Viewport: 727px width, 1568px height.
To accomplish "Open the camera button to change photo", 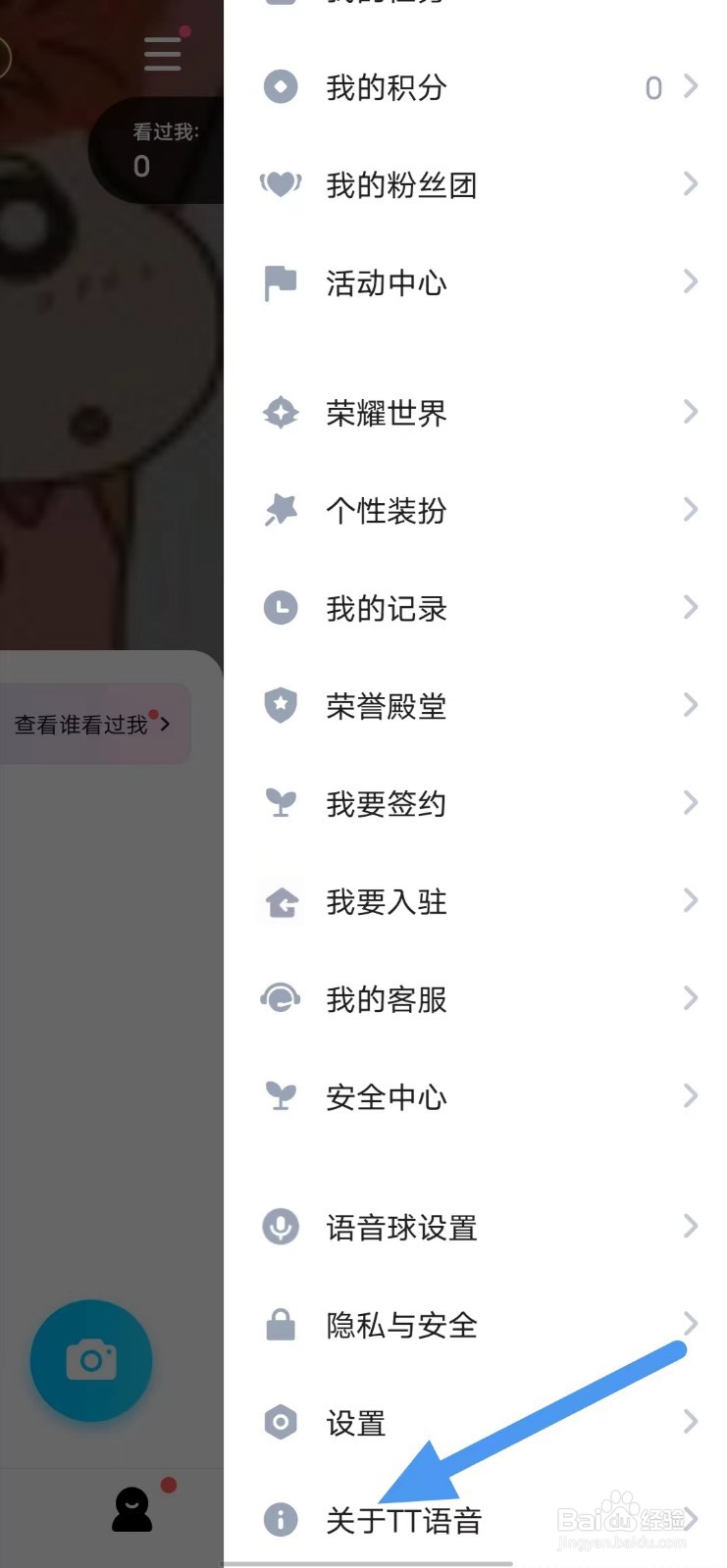I will pos(91,1360).
